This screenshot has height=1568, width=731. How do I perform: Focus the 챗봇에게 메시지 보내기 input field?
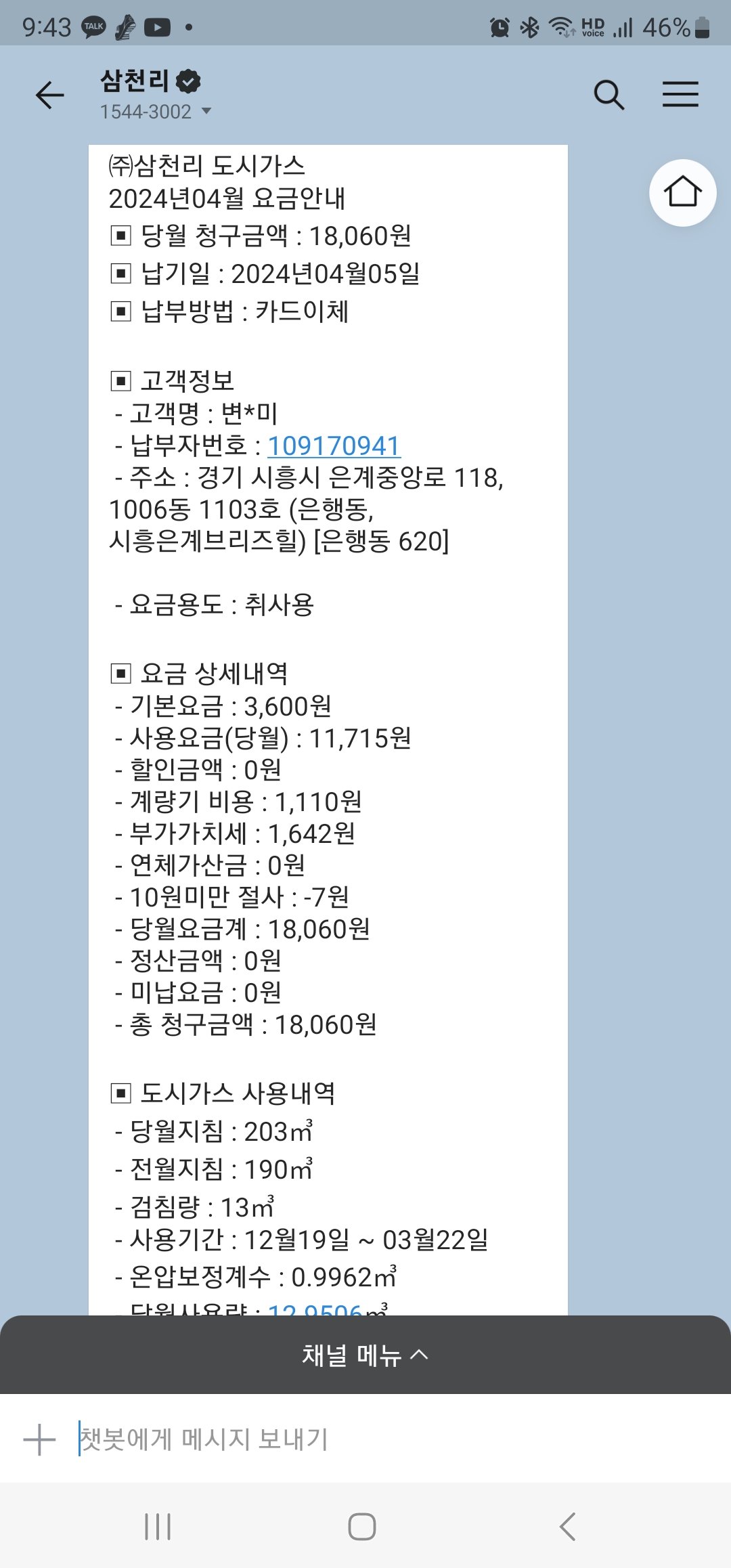click(x=393, y=1439)
